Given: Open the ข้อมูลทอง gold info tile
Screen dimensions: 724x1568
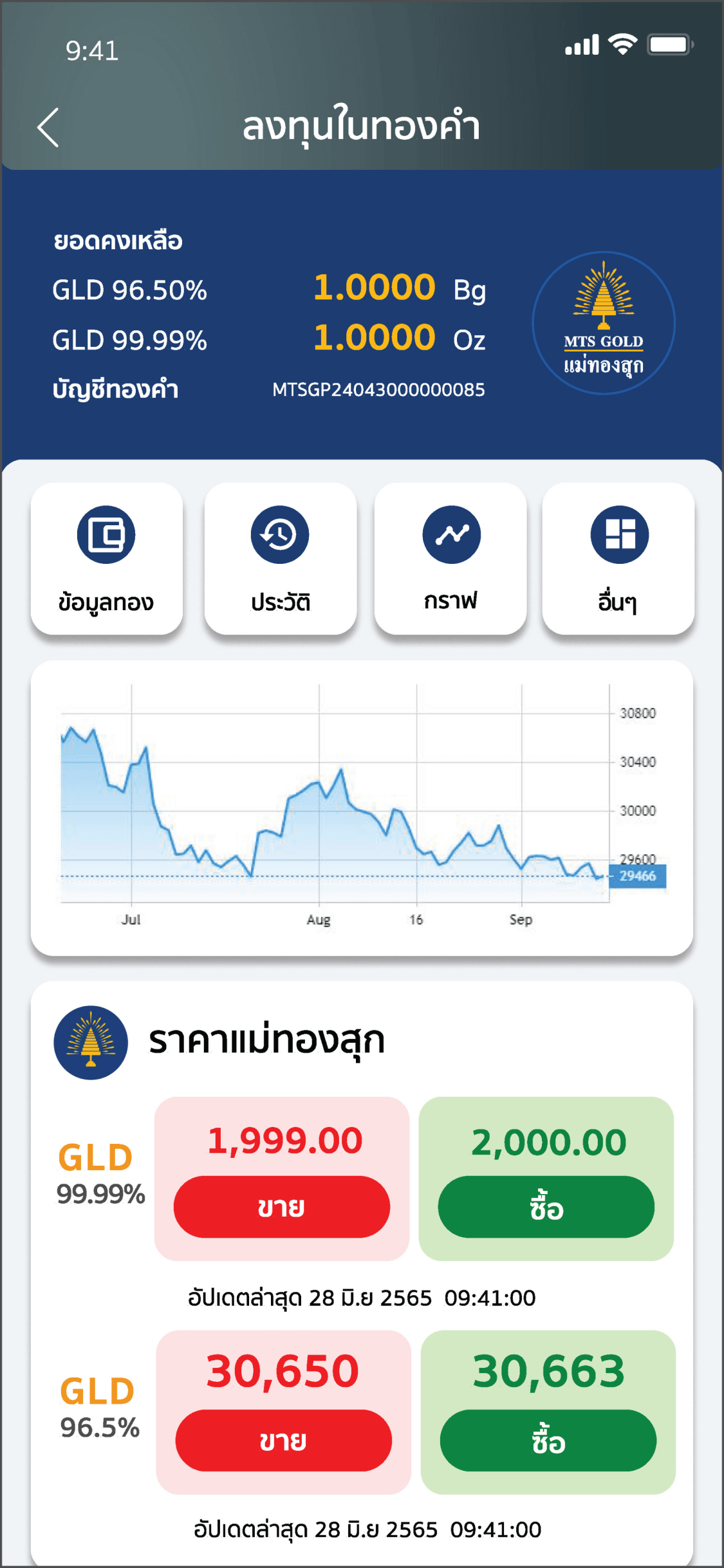Looking at the screenshot, I should [107, 559].
